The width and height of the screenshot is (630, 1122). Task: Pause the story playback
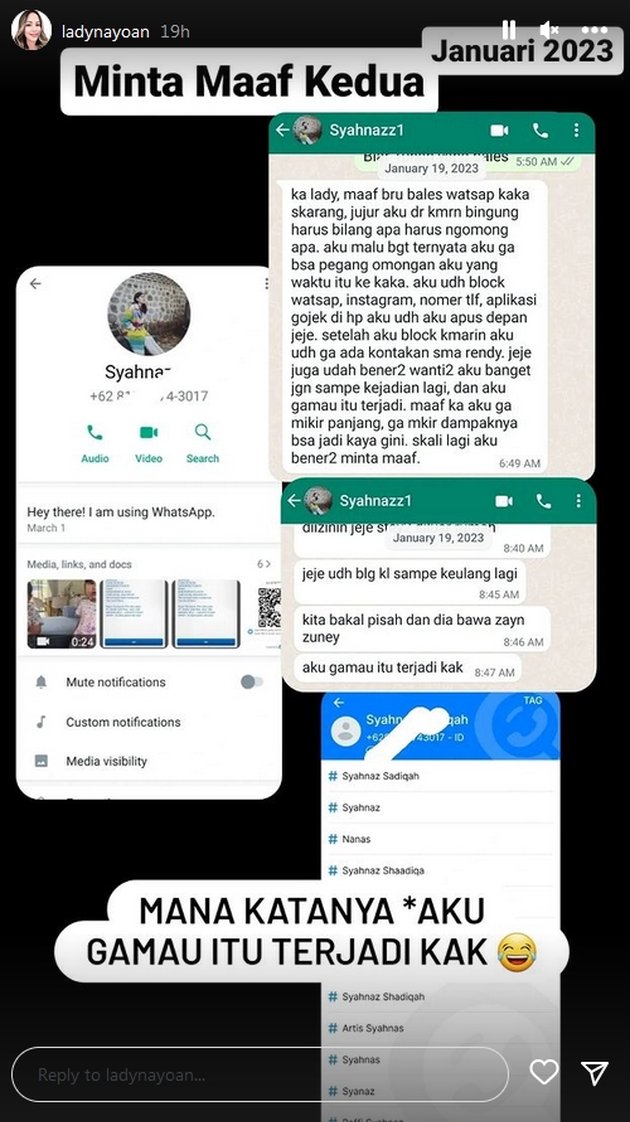pyautogui.click(x=509, y=30)
